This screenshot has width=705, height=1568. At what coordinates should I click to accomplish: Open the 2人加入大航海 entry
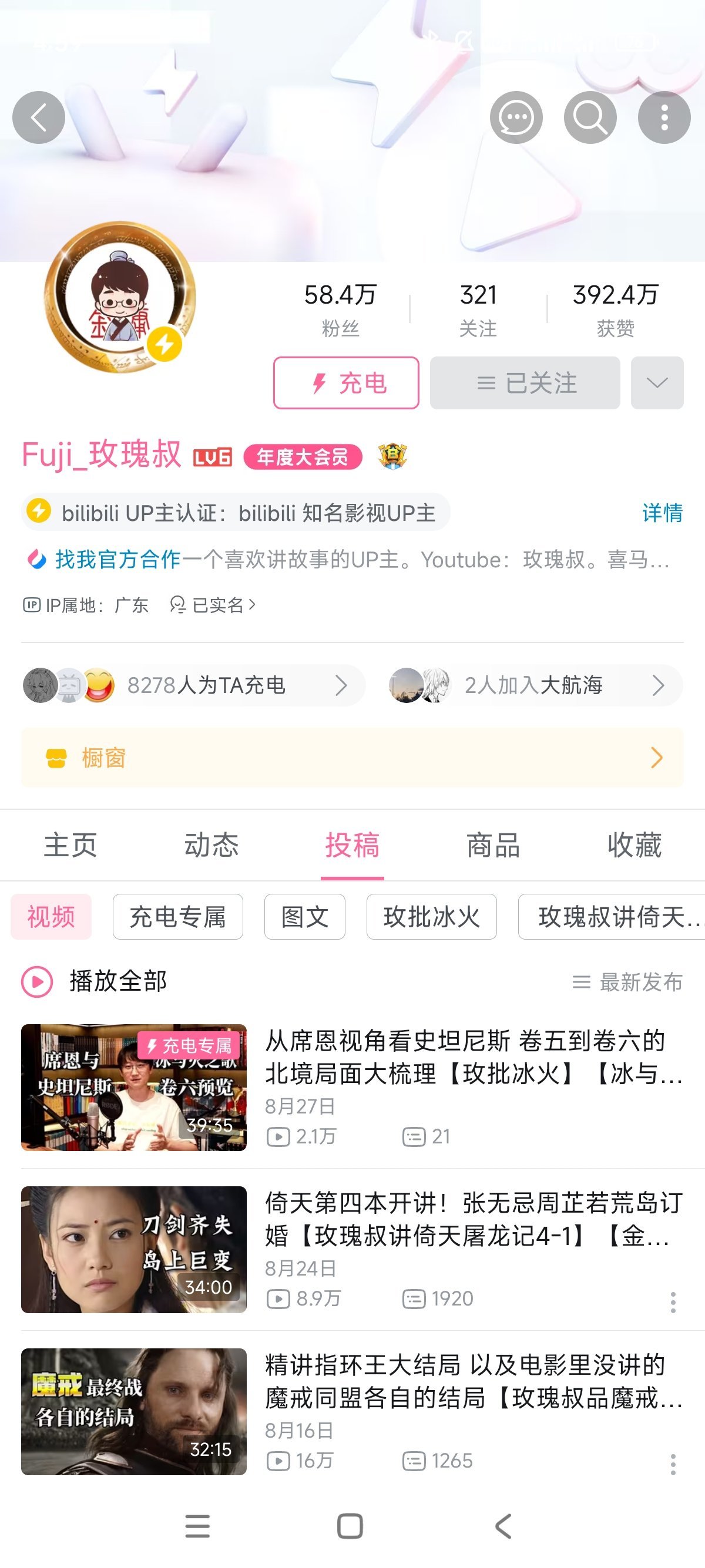[535, 685]
